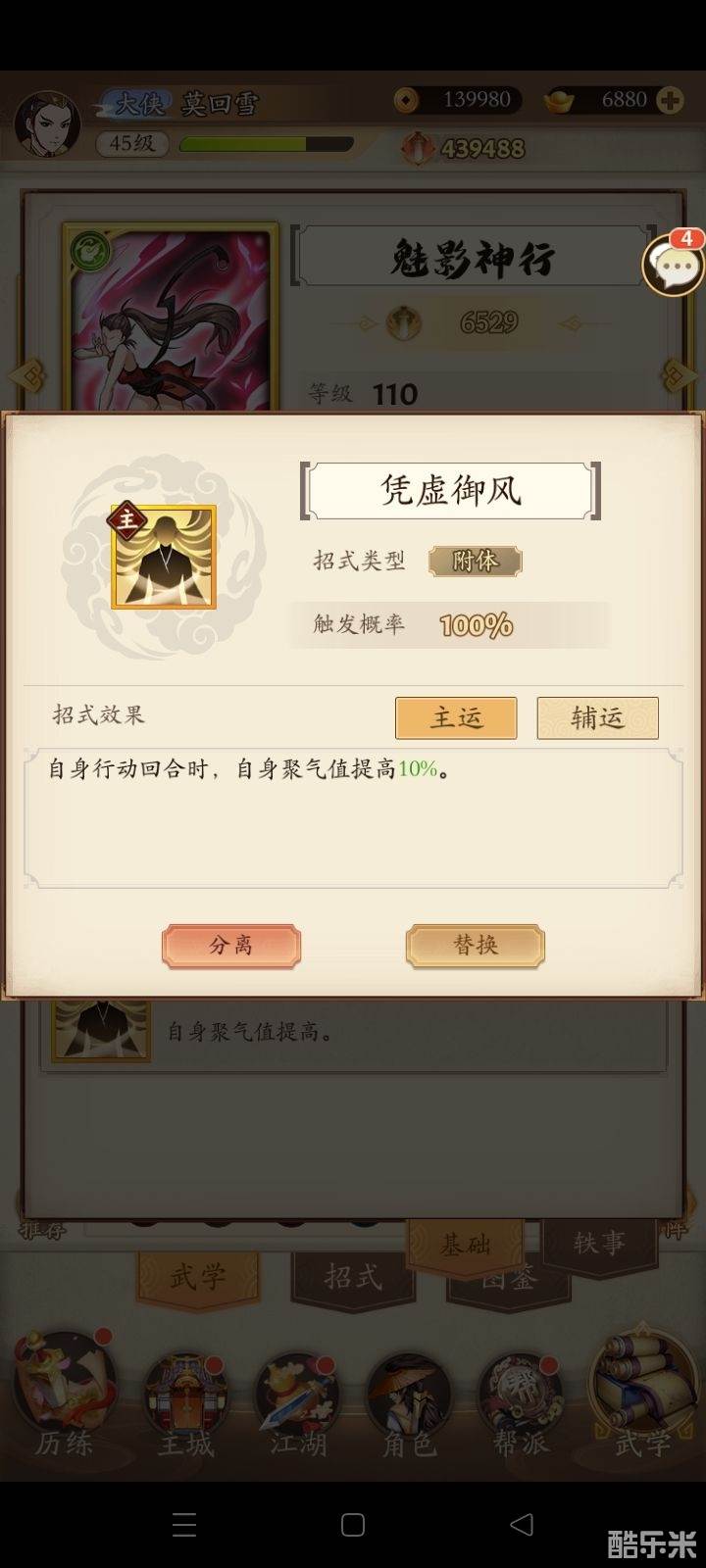The height and width of the screenshot is (1568, 706).
Task: Tap the 替换 button
Action: coord(476,946)
